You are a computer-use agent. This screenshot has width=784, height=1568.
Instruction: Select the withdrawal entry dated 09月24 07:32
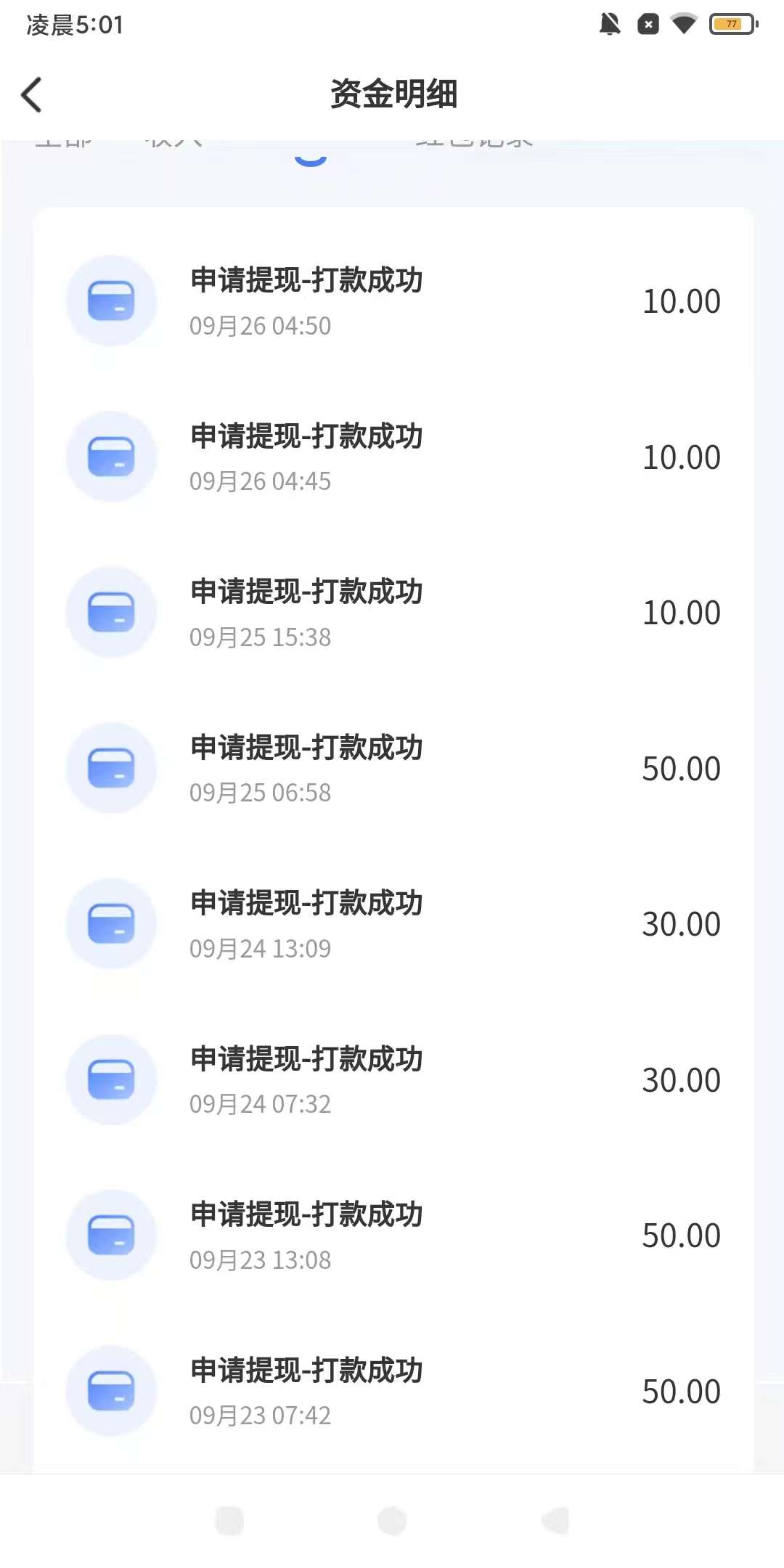(x=393, y=1079)
